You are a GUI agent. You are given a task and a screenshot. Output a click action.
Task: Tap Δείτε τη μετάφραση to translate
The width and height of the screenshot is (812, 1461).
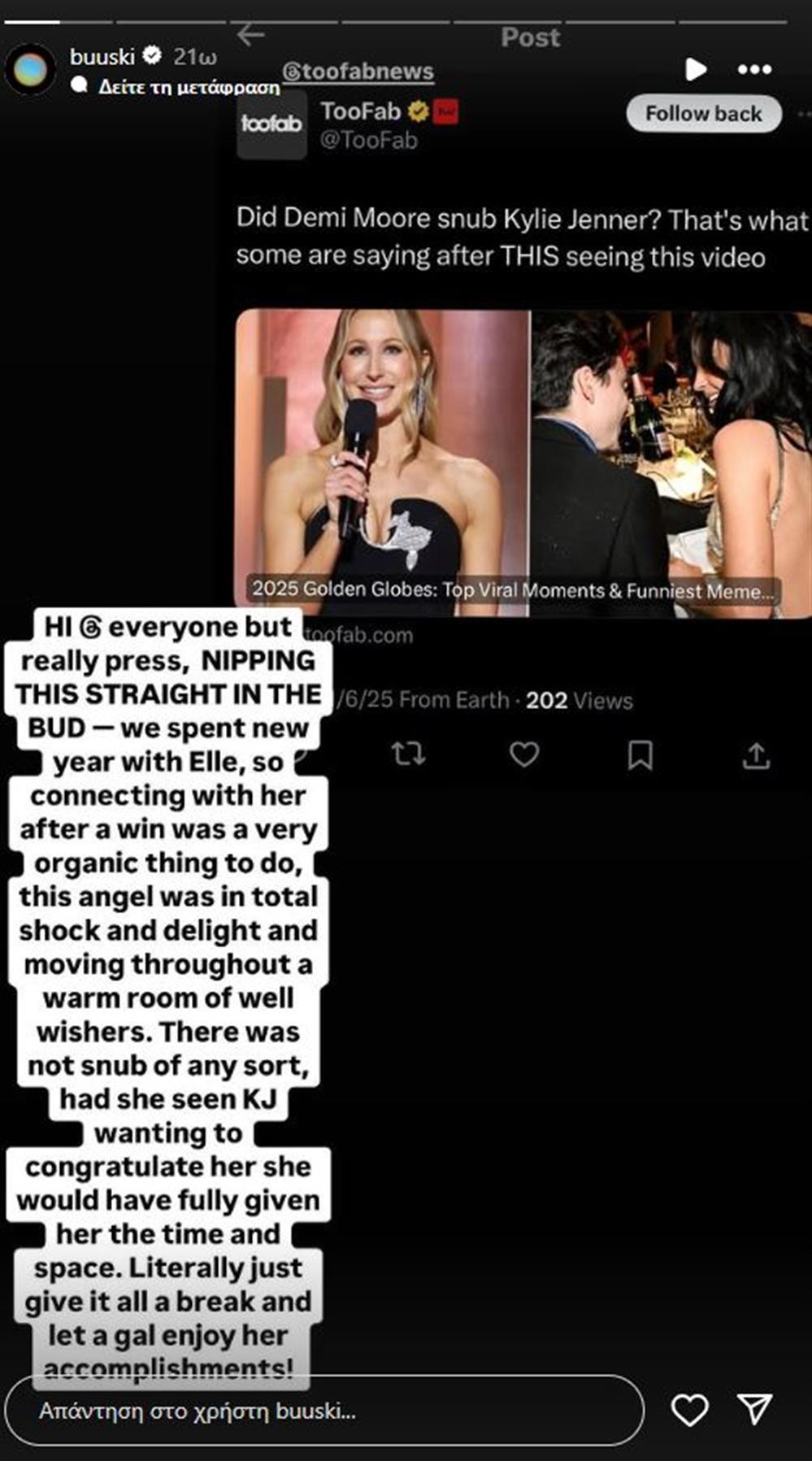[189, 87]
